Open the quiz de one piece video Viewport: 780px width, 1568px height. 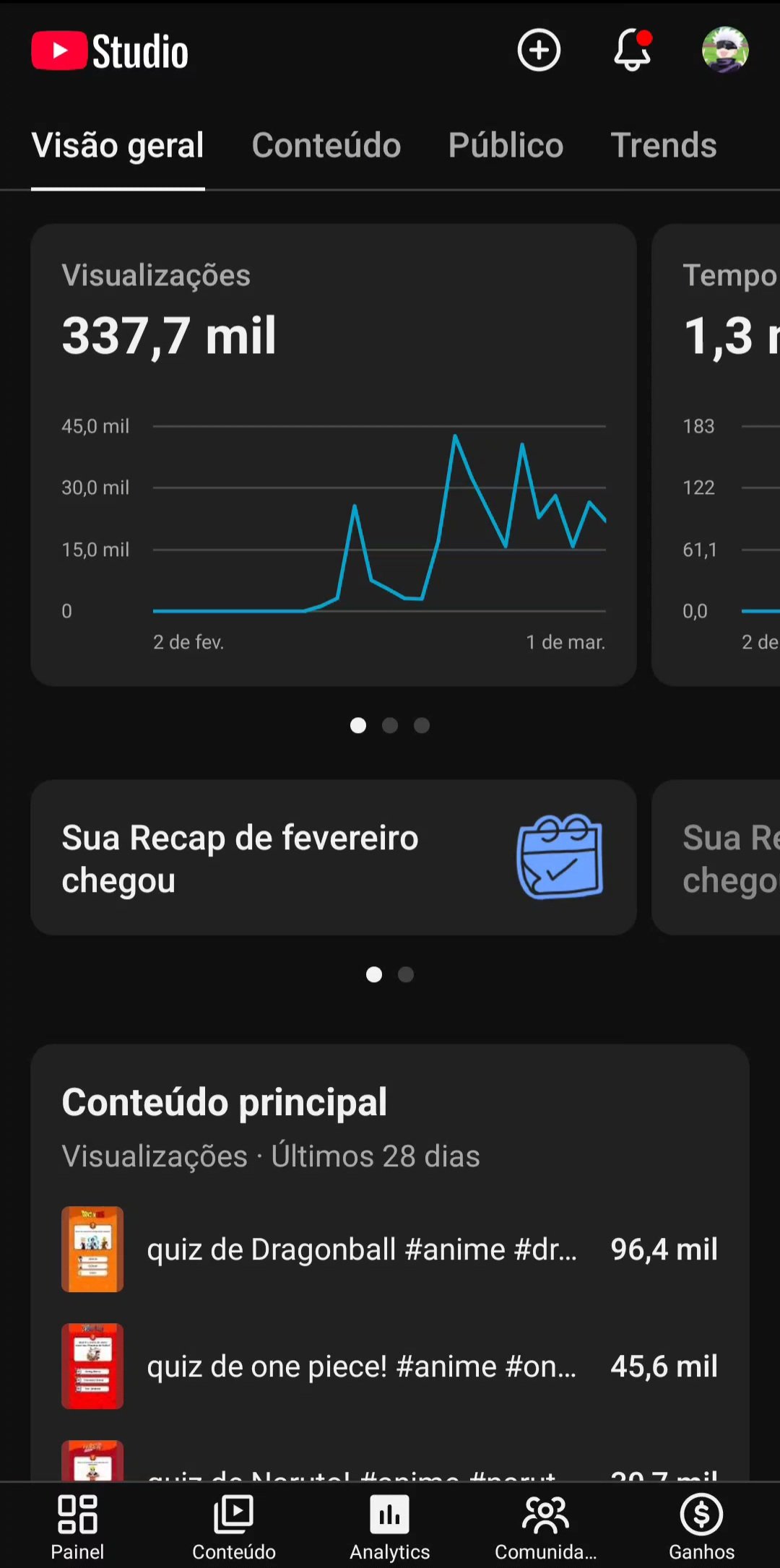[x=361, y=1366]
